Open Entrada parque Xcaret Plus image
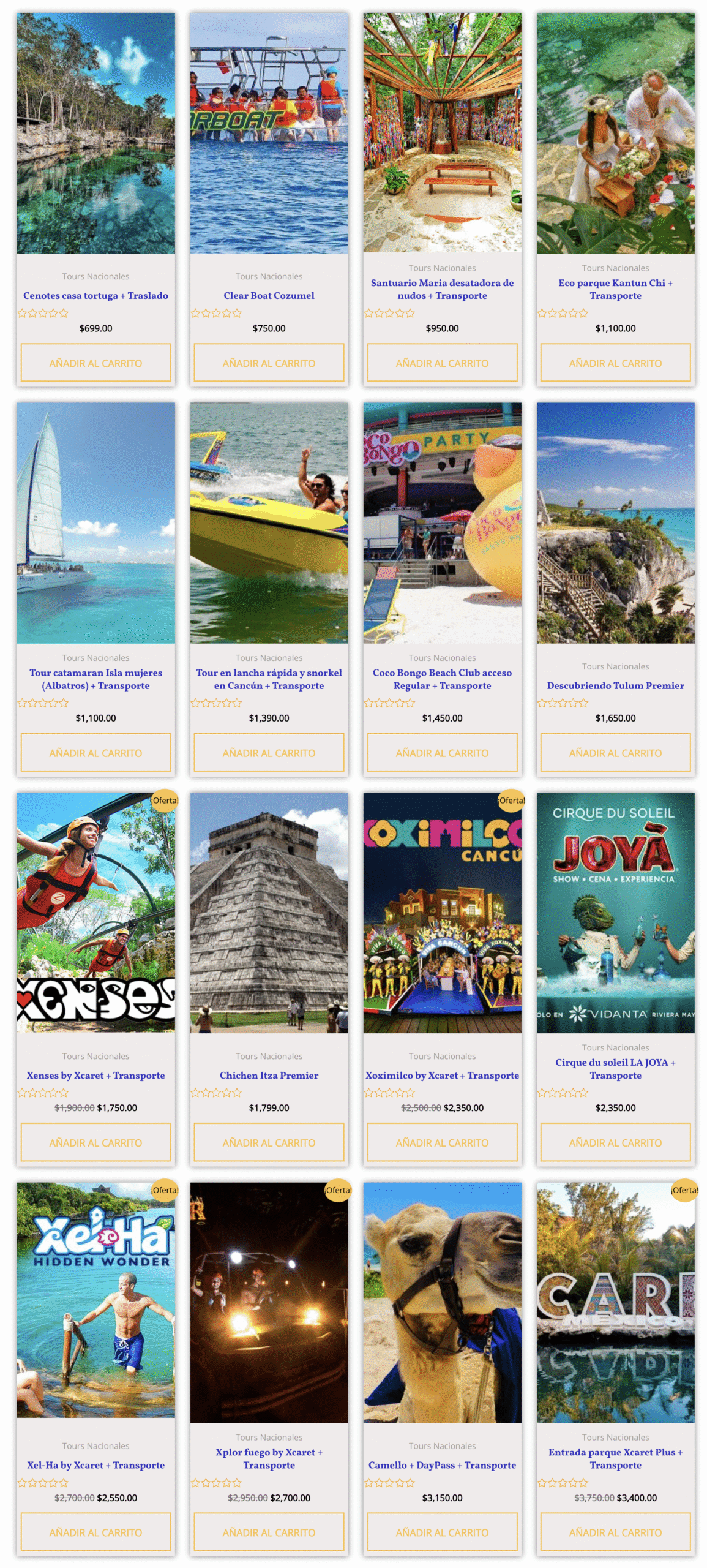 tap(615, 1302)
